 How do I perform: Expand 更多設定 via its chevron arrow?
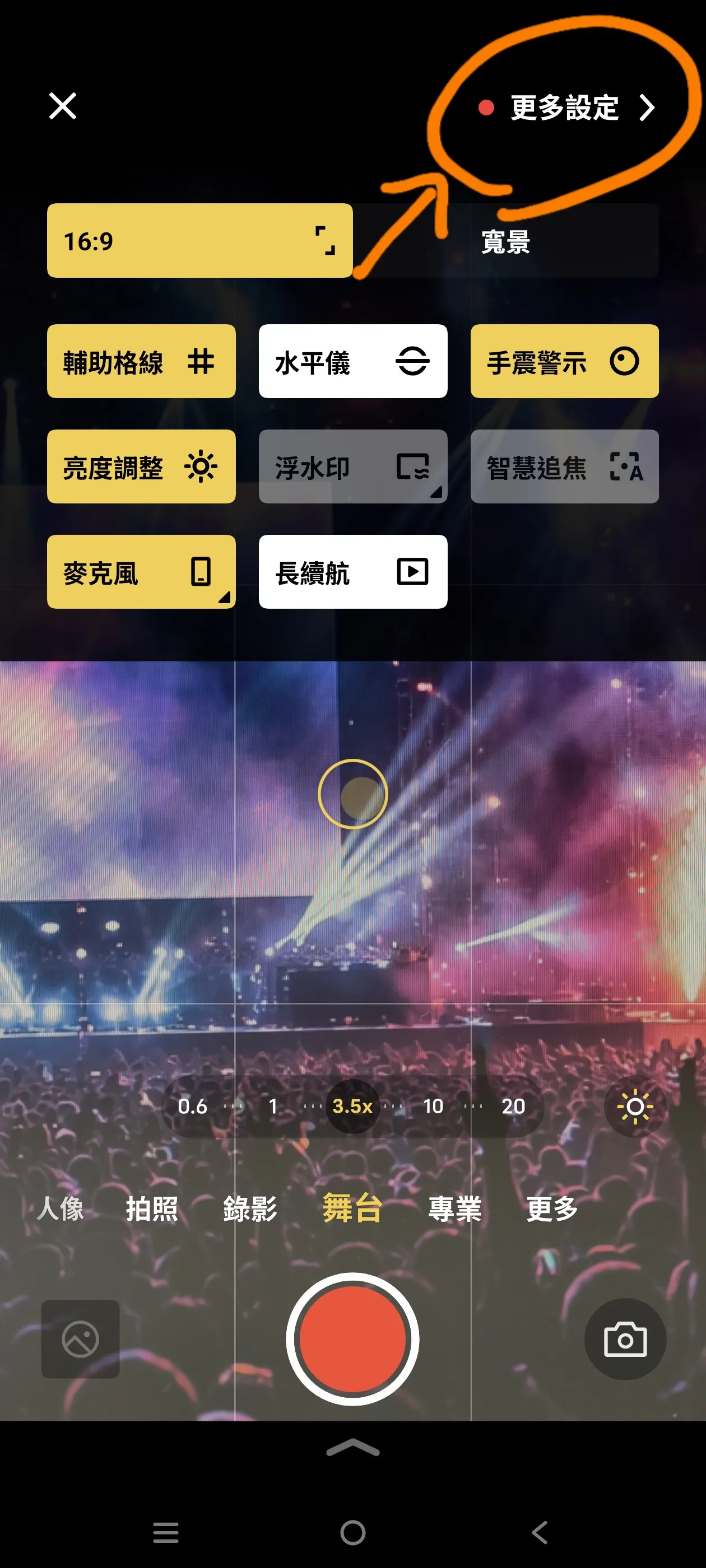(x=648, y=108)
